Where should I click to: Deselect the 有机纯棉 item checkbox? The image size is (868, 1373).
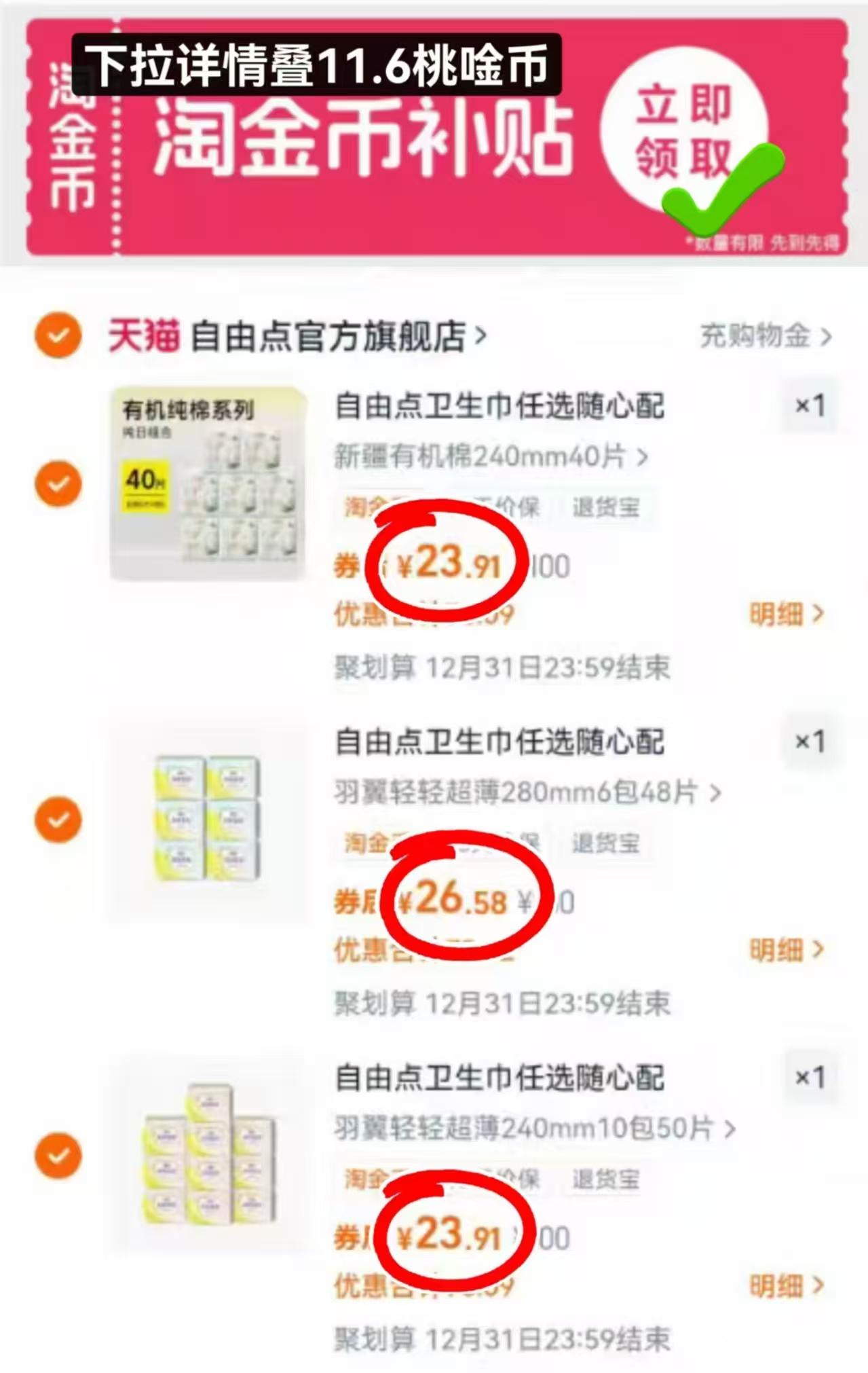pyautogui.click(x=58, y=483)
